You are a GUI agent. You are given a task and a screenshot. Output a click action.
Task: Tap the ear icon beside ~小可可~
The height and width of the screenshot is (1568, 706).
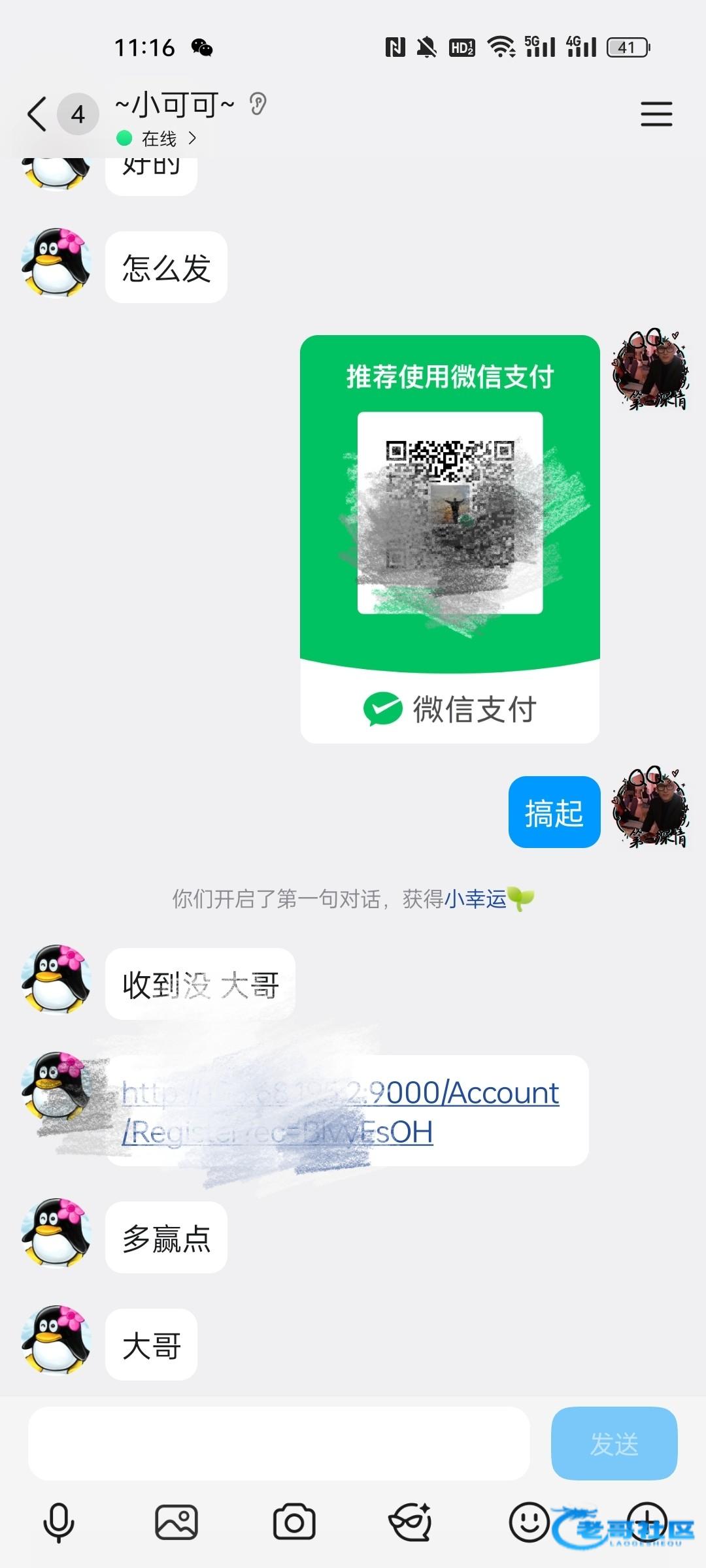(258, 103)
